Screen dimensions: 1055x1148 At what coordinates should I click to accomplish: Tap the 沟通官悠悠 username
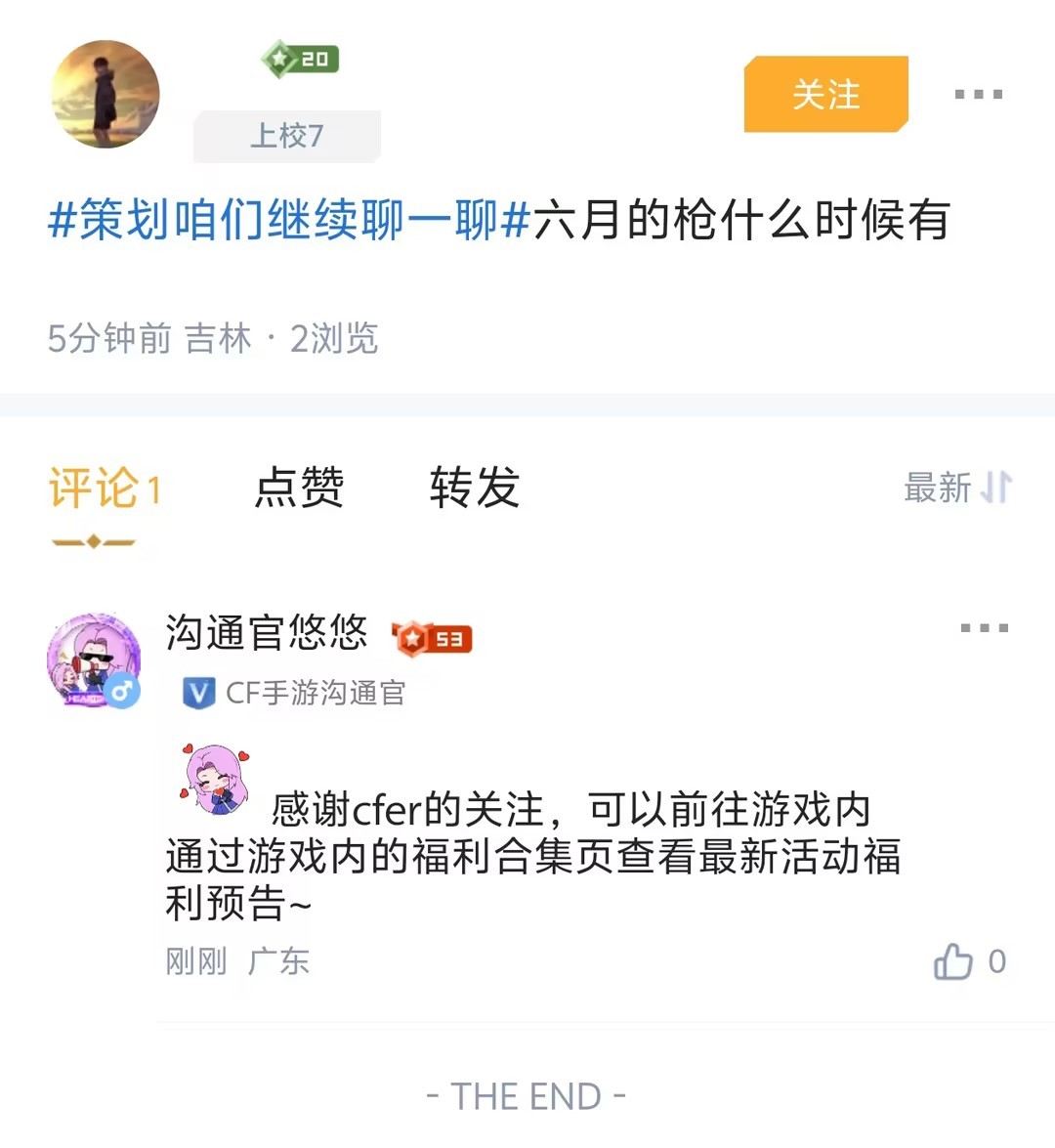[x=266, y=633]
